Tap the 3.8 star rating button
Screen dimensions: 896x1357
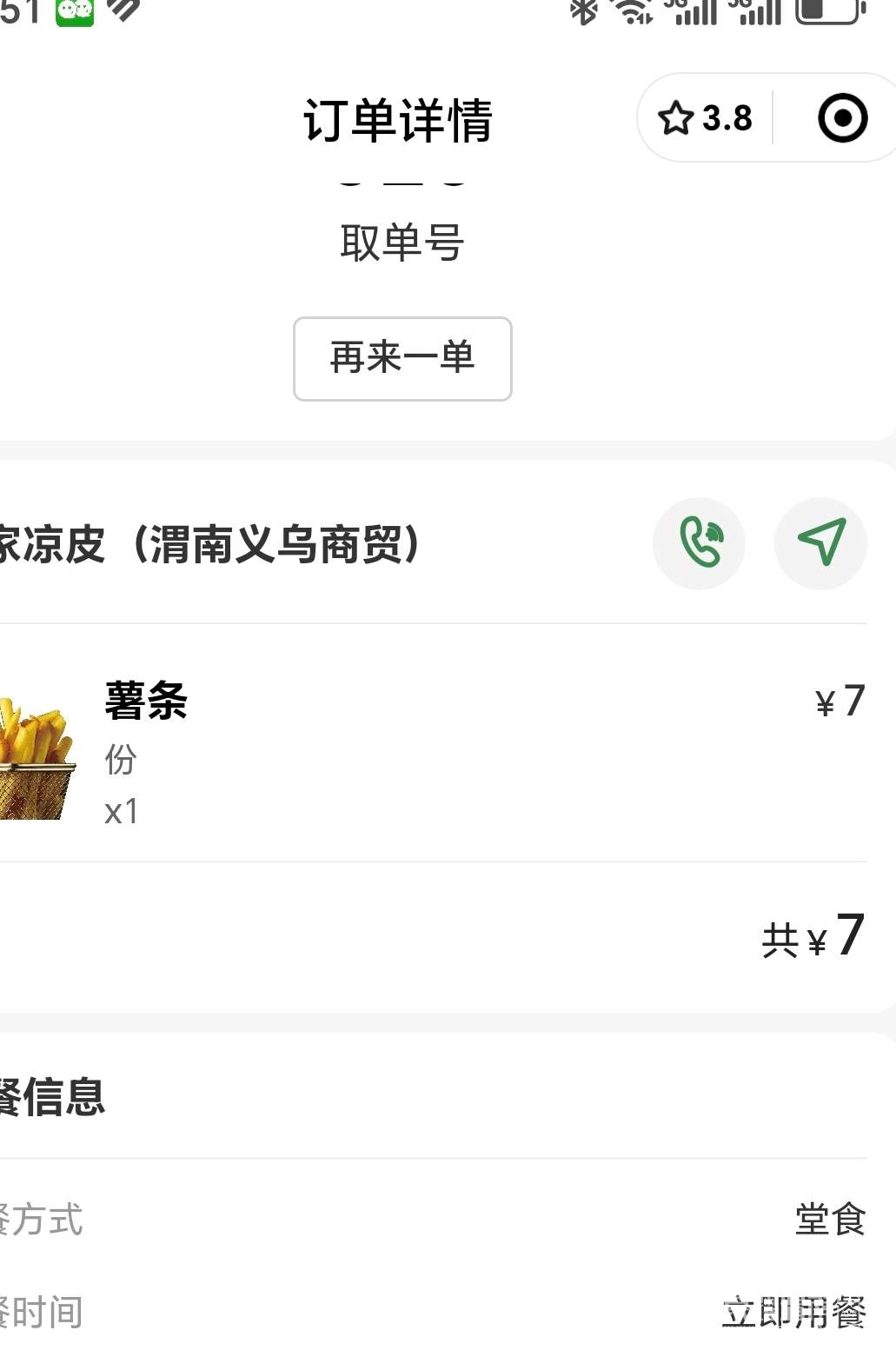(x=706, y=118)
